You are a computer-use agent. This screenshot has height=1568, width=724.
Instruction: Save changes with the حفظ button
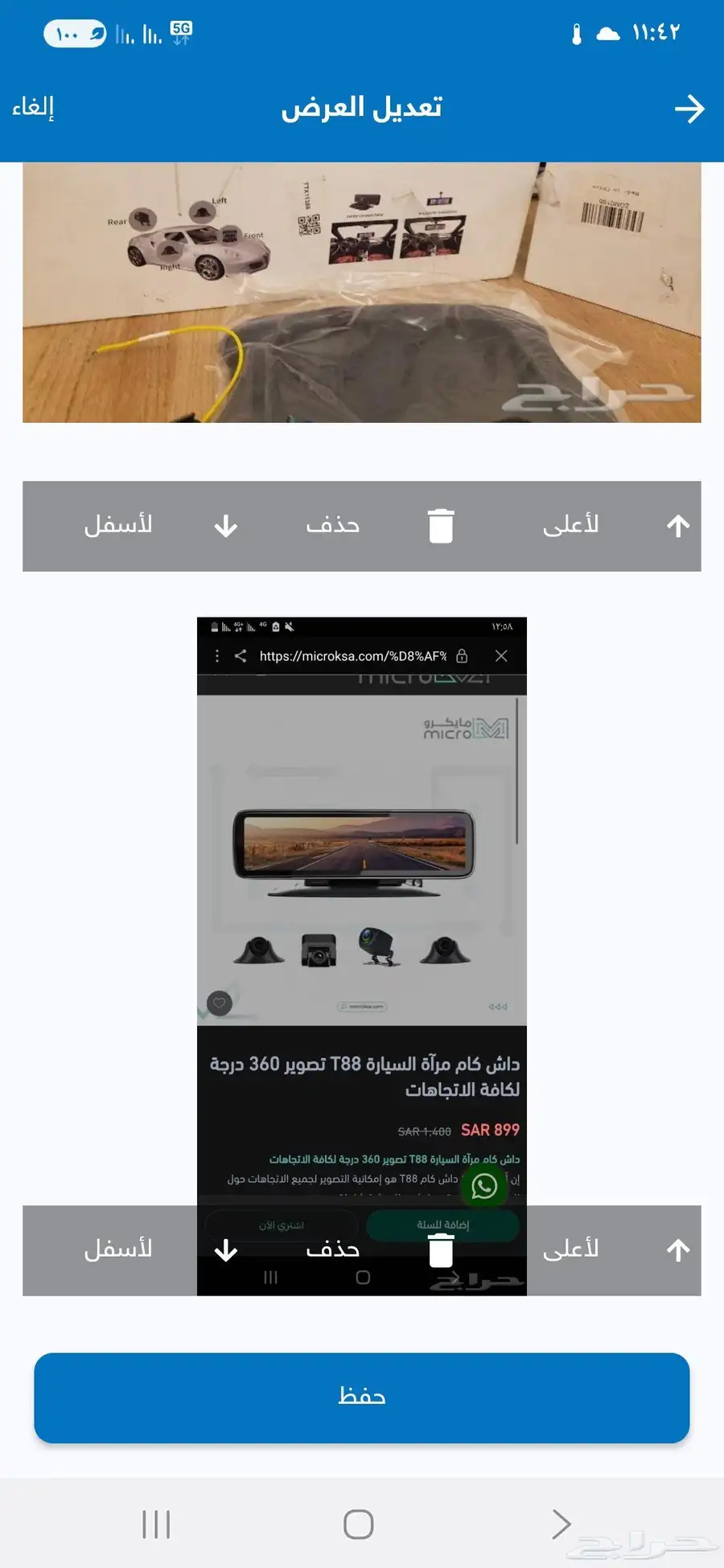(x=362, y=1398)
